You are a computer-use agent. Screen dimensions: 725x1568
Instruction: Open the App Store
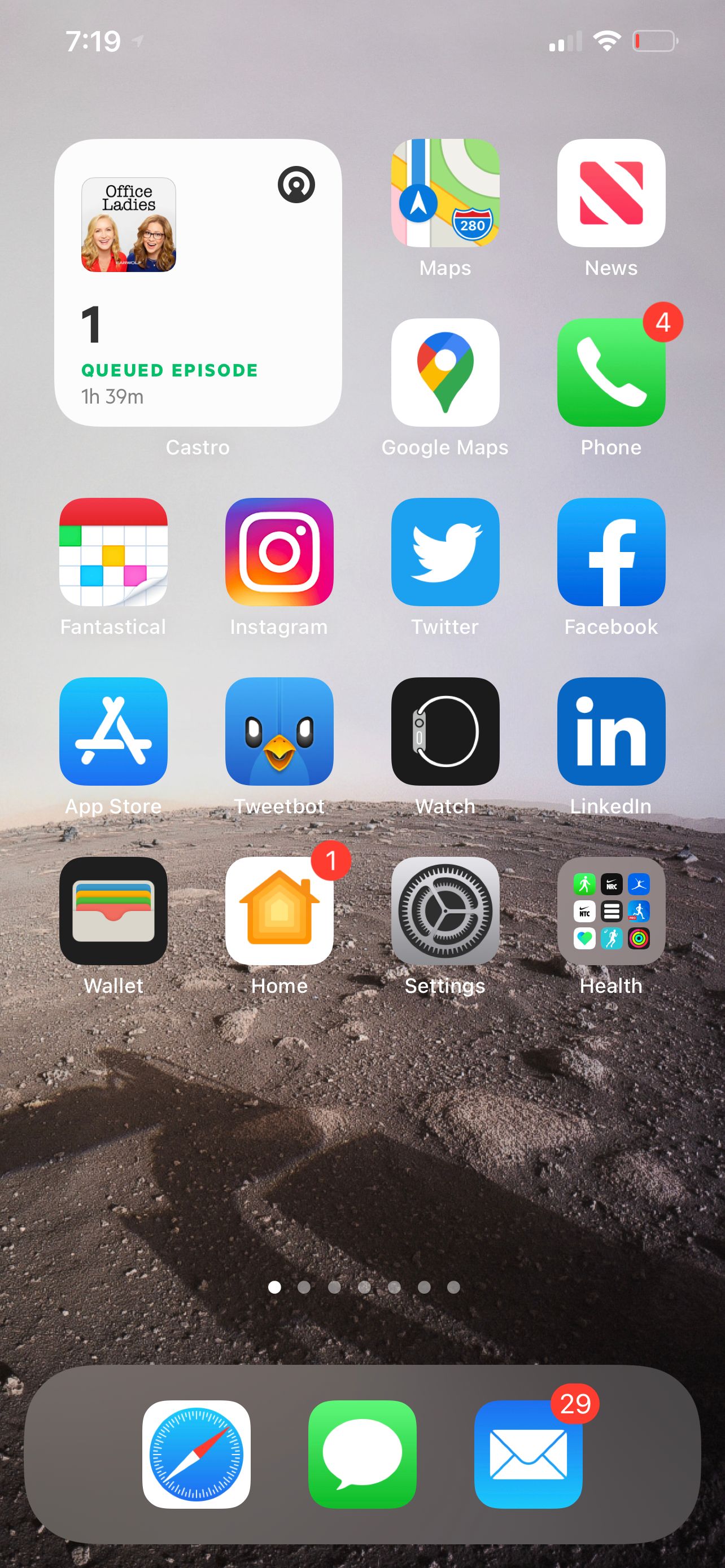[113, 731]
